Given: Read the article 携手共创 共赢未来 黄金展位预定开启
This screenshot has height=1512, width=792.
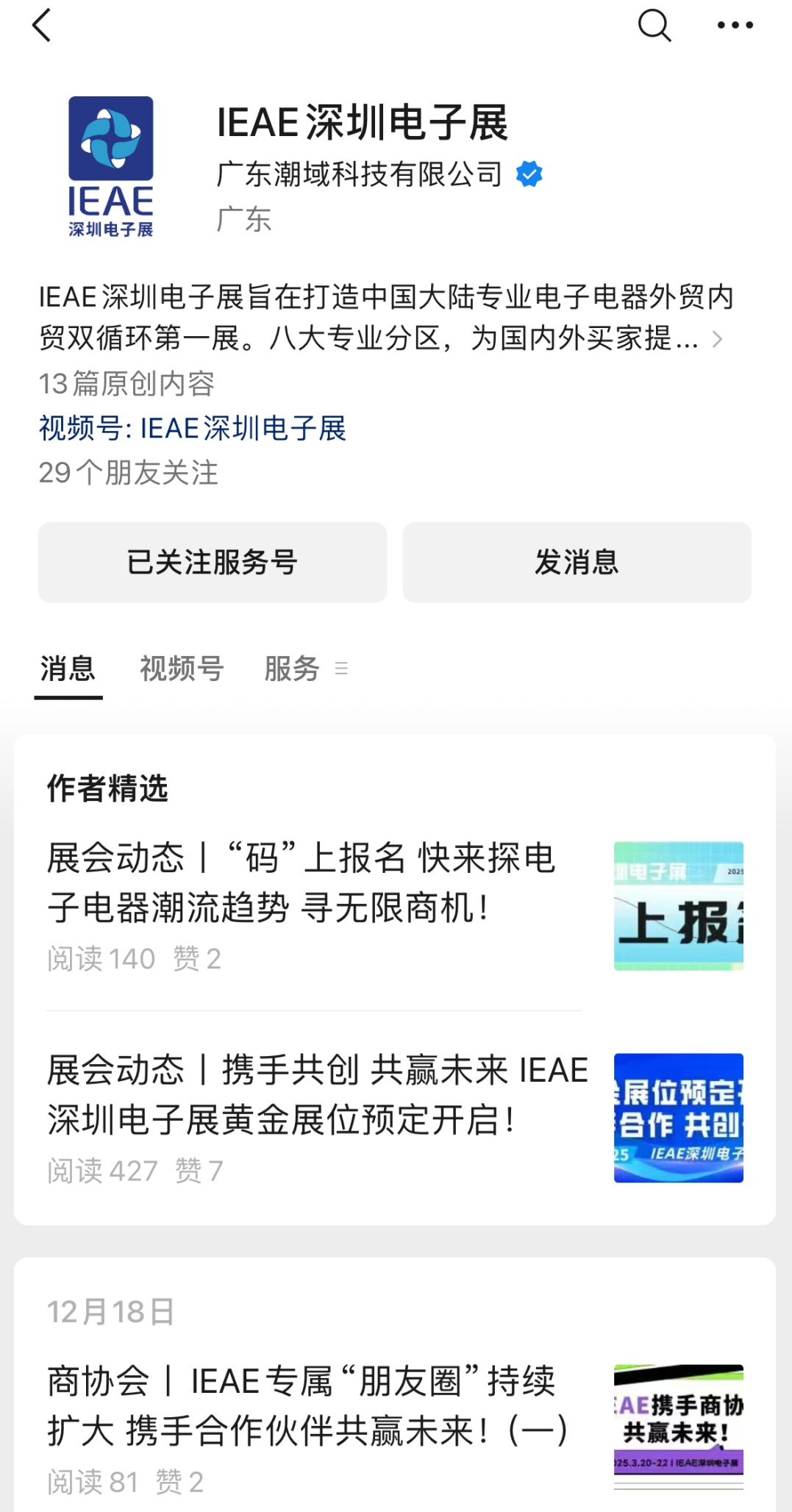Looking at the screenshot, I should 316,1095.
